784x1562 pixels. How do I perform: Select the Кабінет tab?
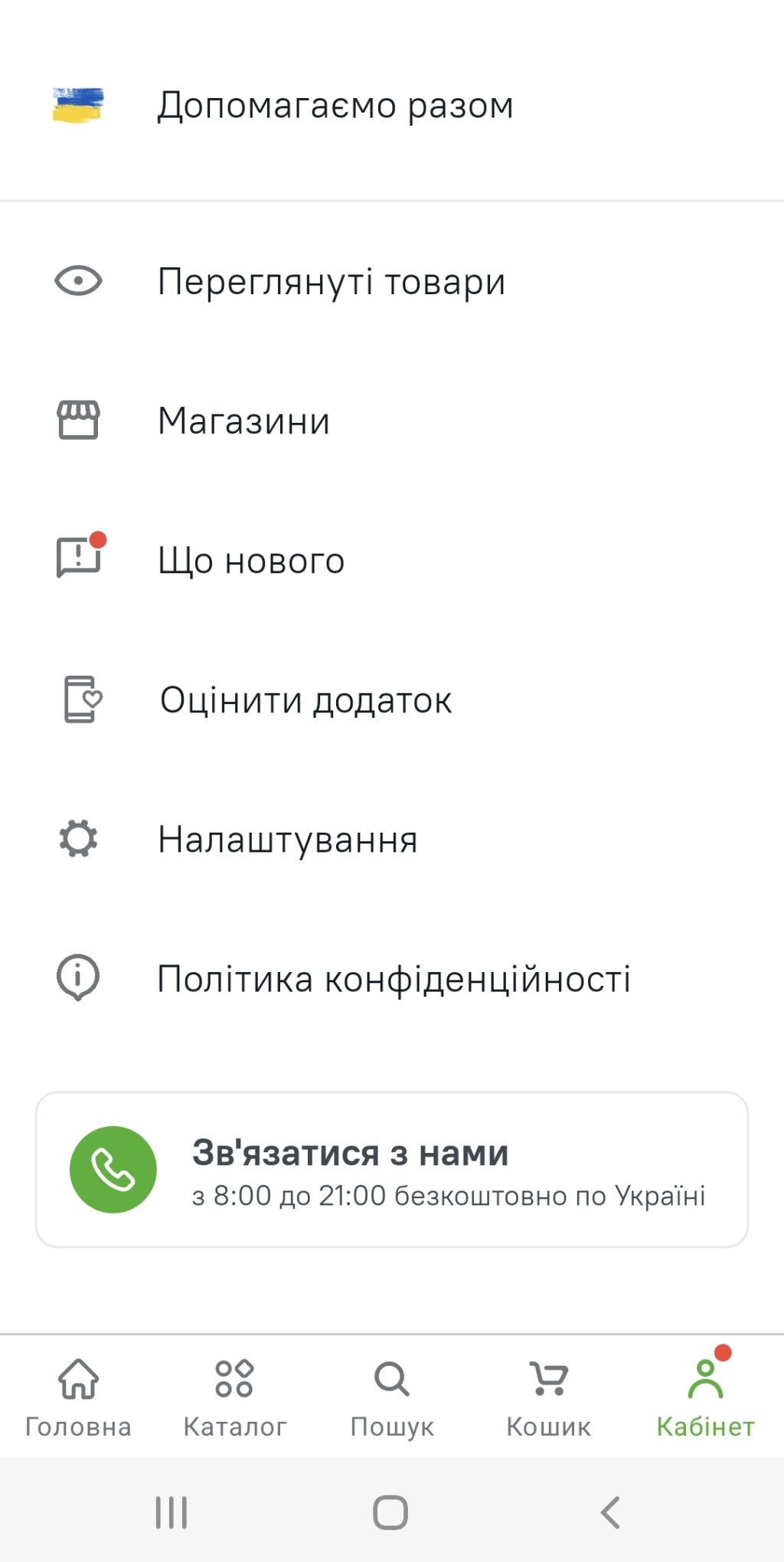coord(705,1396)
